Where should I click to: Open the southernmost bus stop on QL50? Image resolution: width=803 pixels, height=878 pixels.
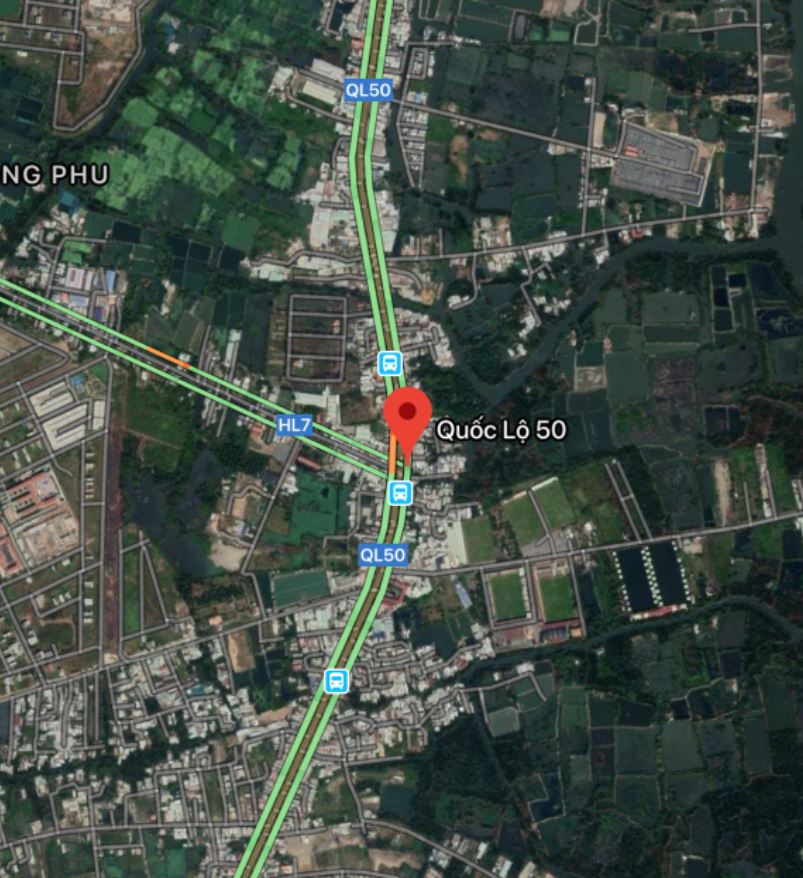(x=337, y=682)
